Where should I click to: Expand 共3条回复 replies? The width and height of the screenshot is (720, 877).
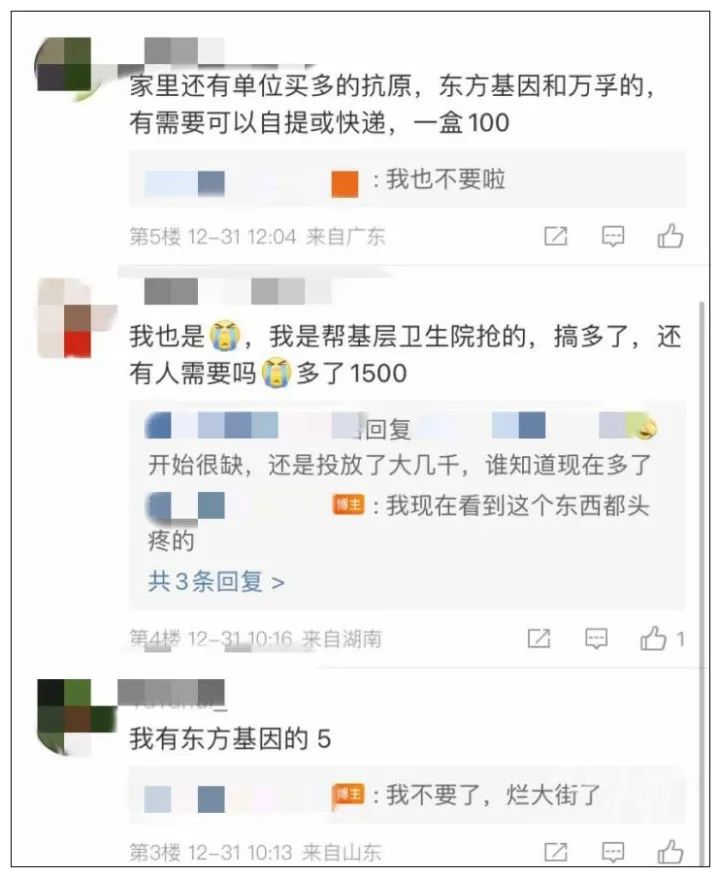coord(216,582)
